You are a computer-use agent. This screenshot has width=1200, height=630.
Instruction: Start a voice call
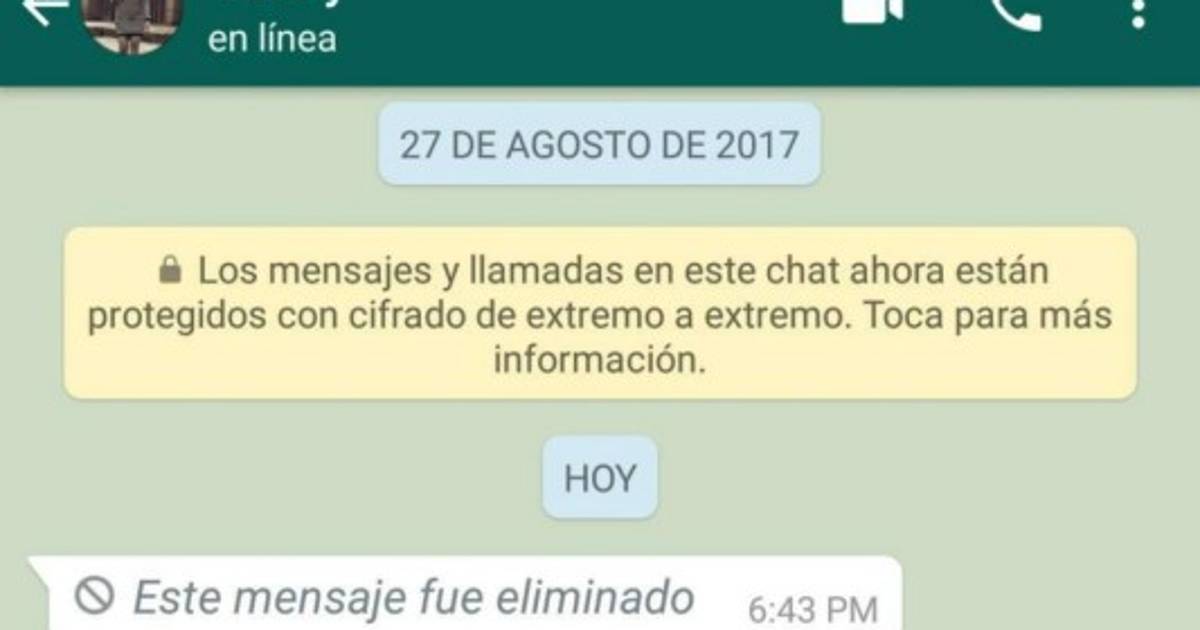tap(1016, 12)
